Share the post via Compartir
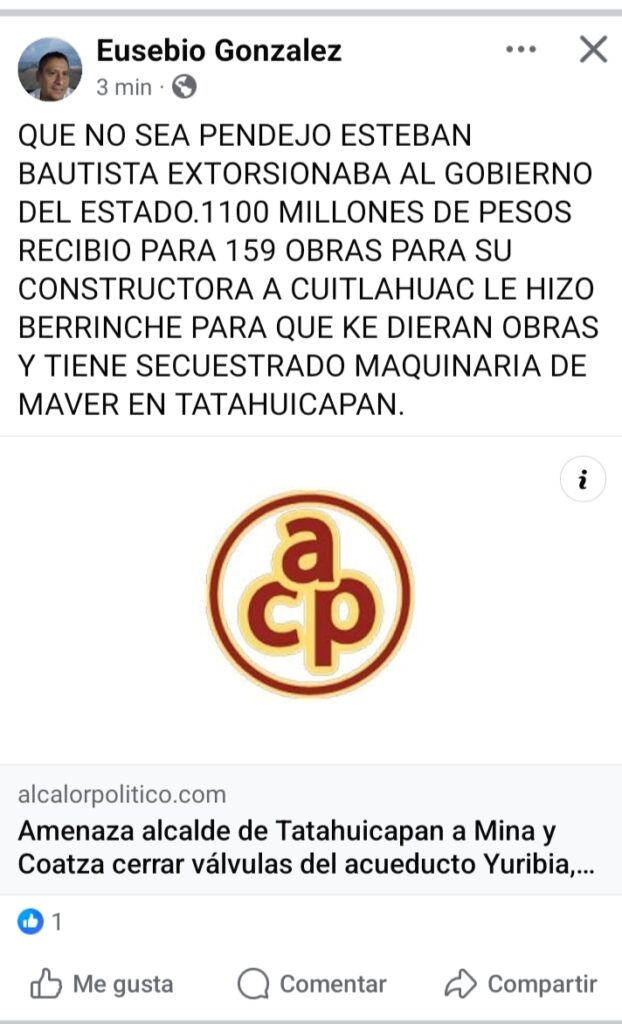This screenshot has width=622, height=1024. point(520,984)
